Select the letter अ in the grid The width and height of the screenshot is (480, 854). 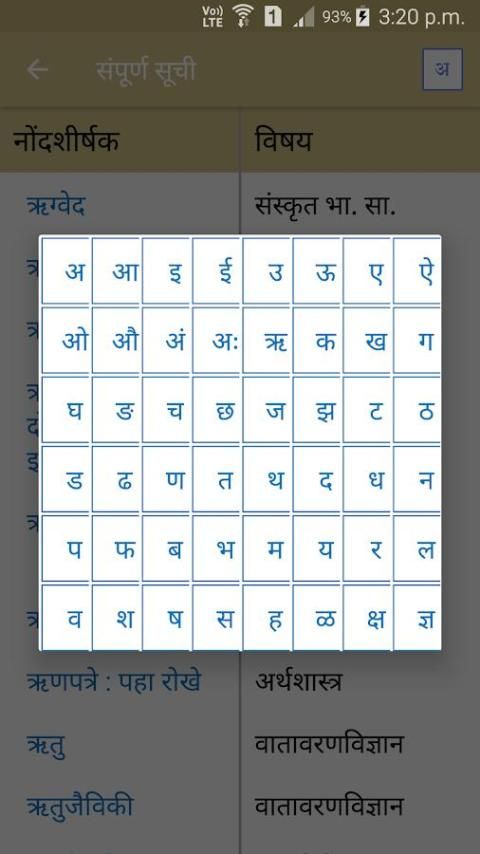click(66, 271)
